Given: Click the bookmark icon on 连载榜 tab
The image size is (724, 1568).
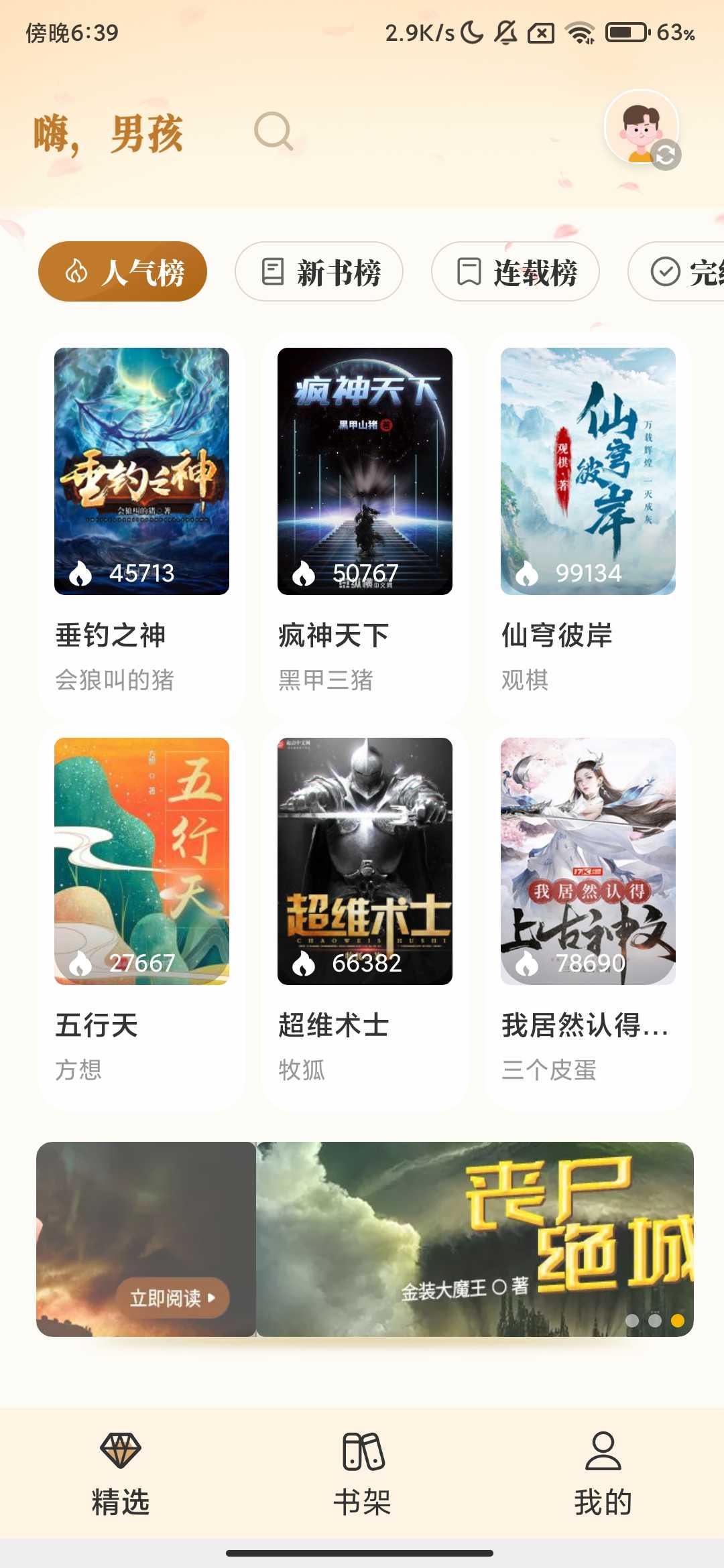Looking at the screenshot, I should 469,271.
